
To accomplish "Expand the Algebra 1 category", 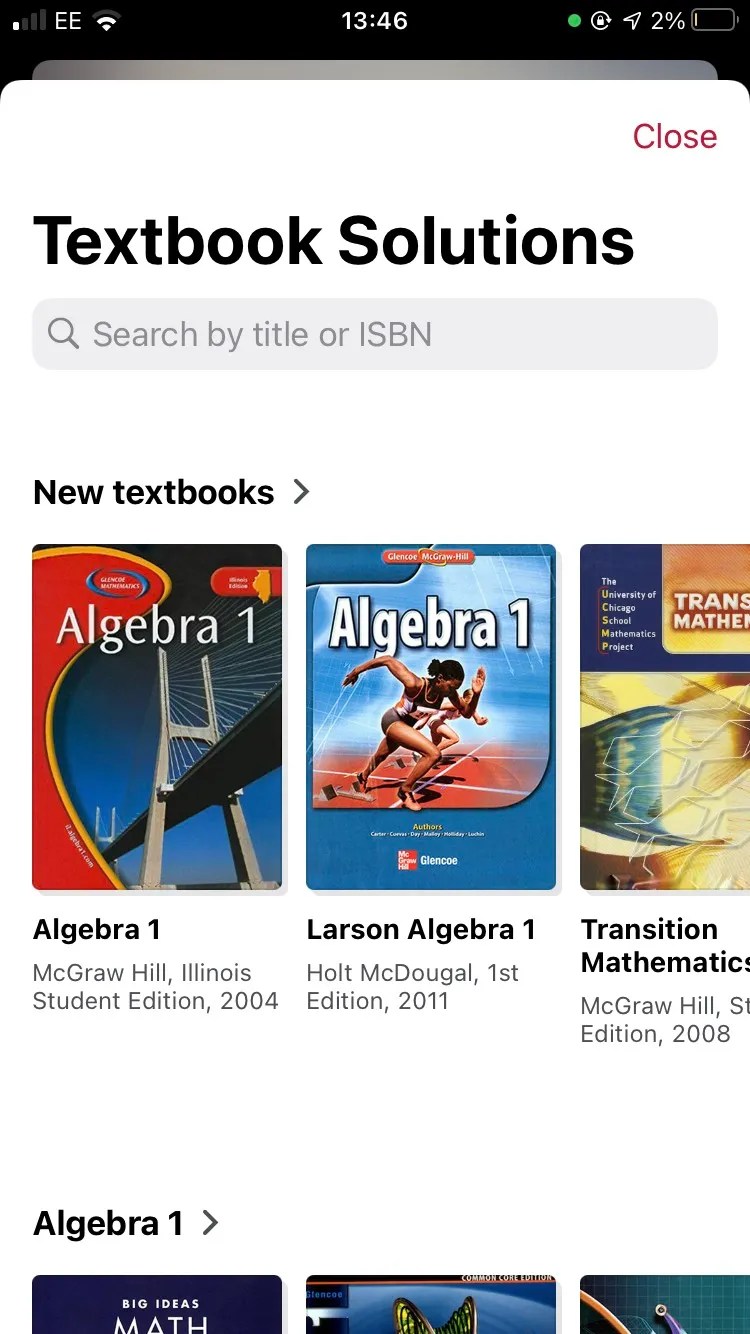I will tap(108, 1222).
